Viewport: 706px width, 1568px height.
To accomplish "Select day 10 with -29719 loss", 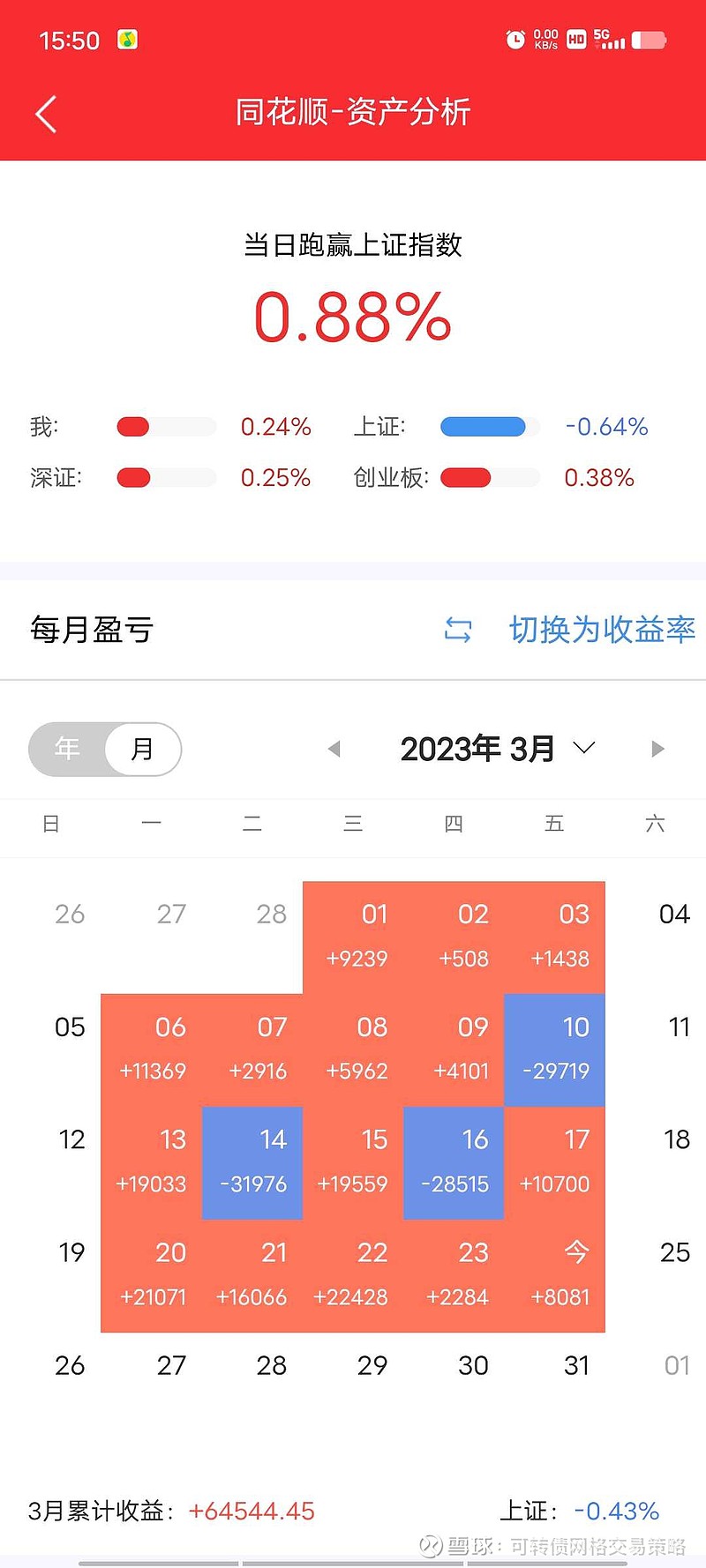I will (554, 1050).
